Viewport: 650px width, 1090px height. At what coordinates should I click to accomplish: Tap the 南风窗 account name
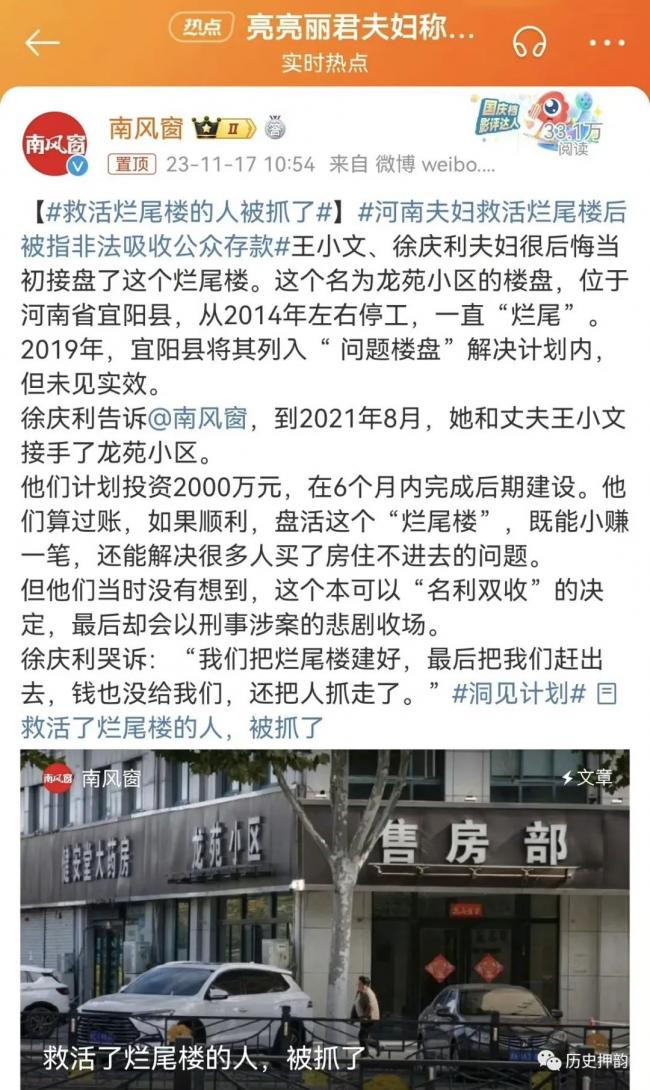146,129
